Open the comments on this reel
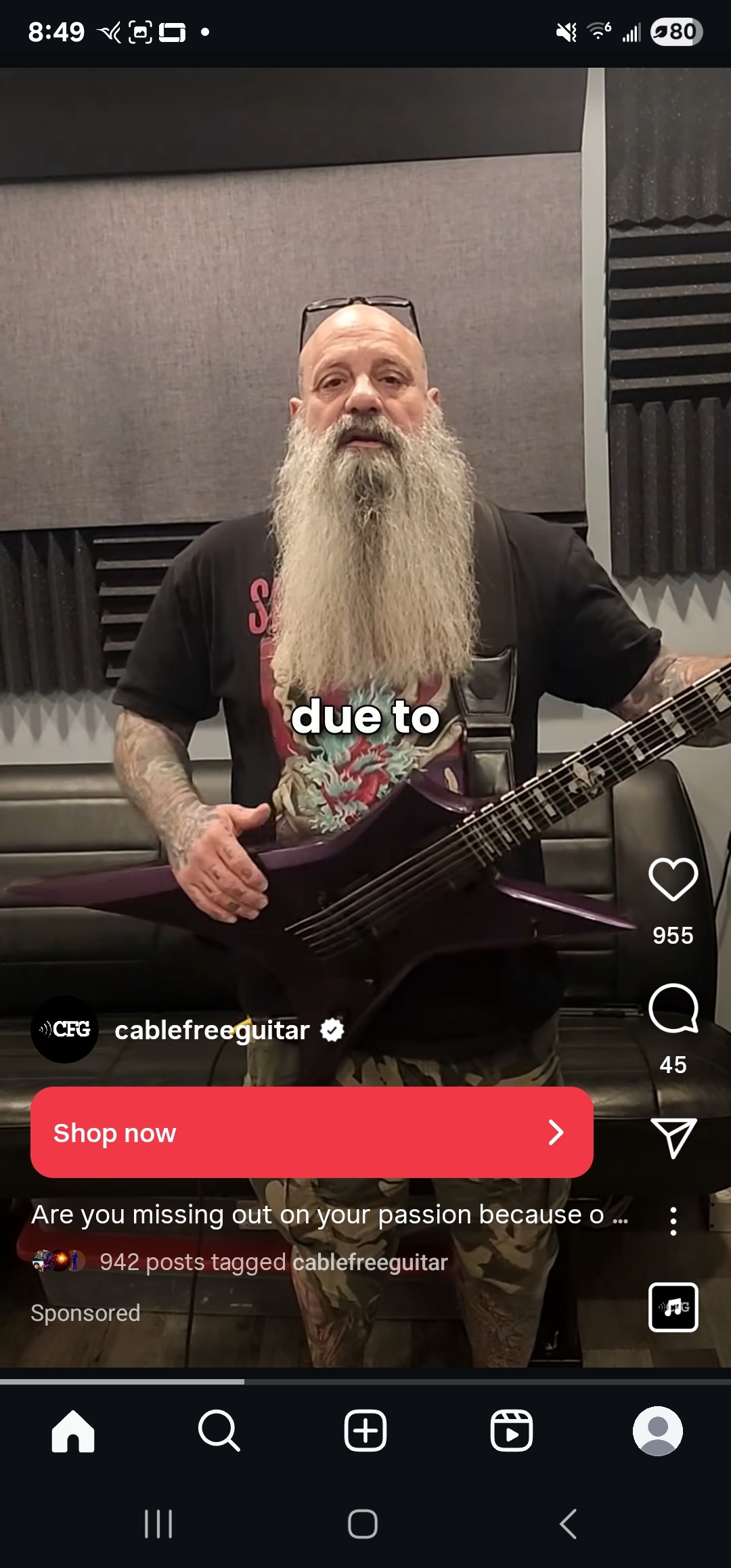Screen dimensions: 731x1568 [673, 1008]
